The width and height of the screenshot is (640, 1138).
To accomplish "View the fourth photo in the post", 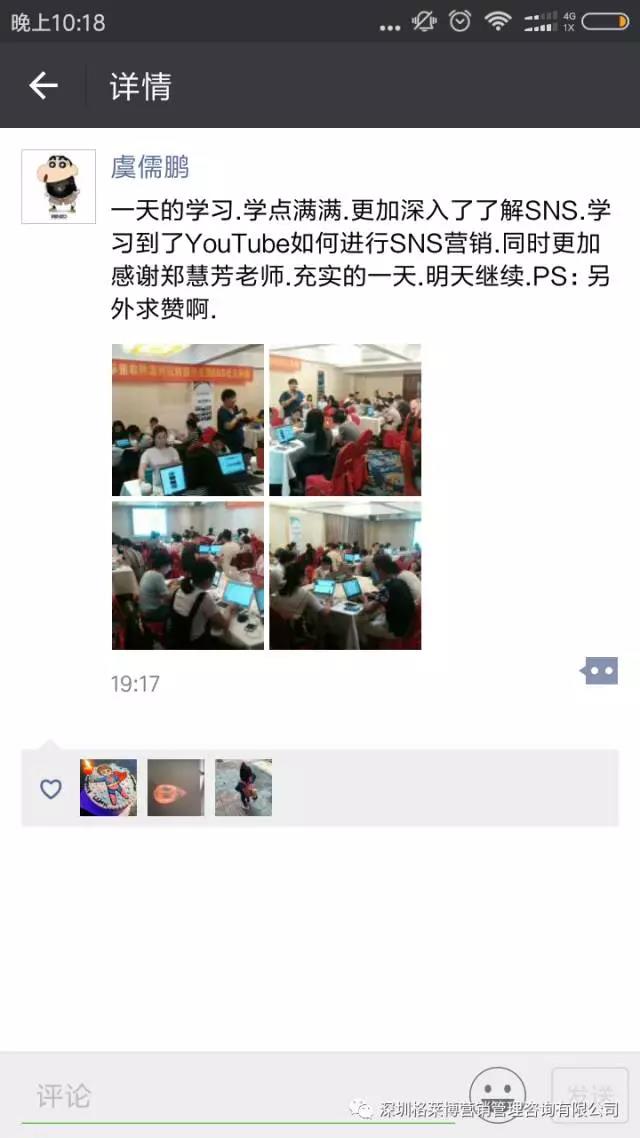I will click(x=345, y=576).
